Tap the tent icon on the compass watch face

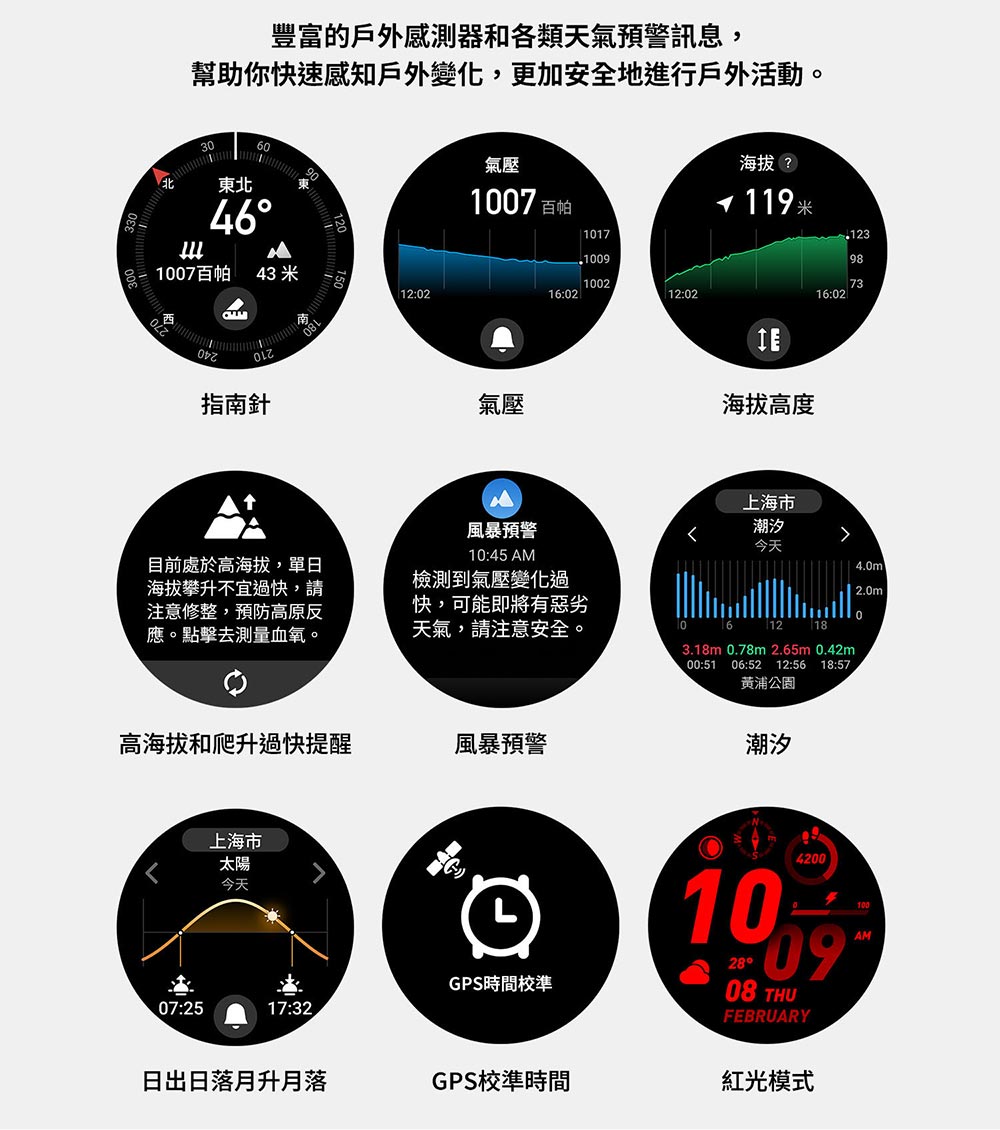point(237,308)
